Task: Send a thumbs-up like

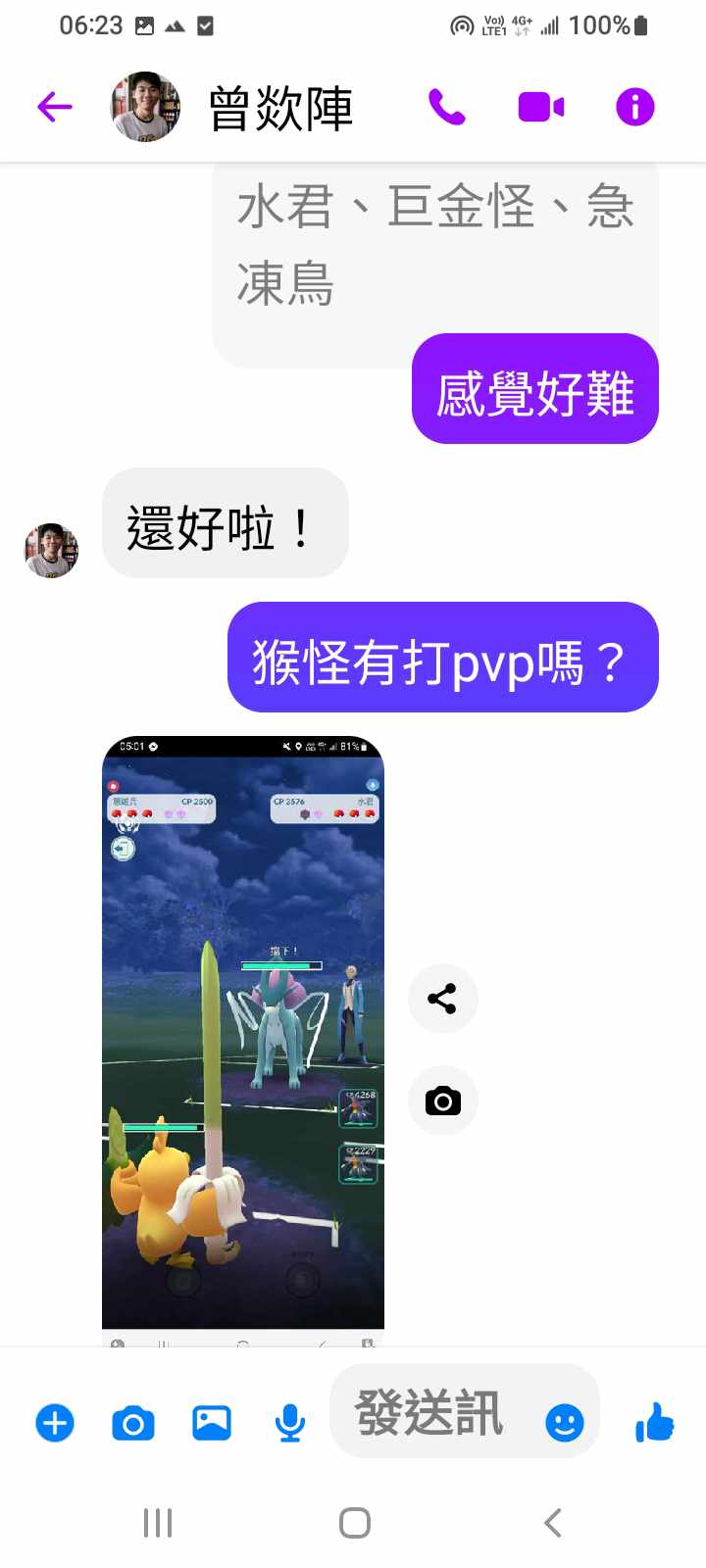Action: click(x=654, y=1422)
